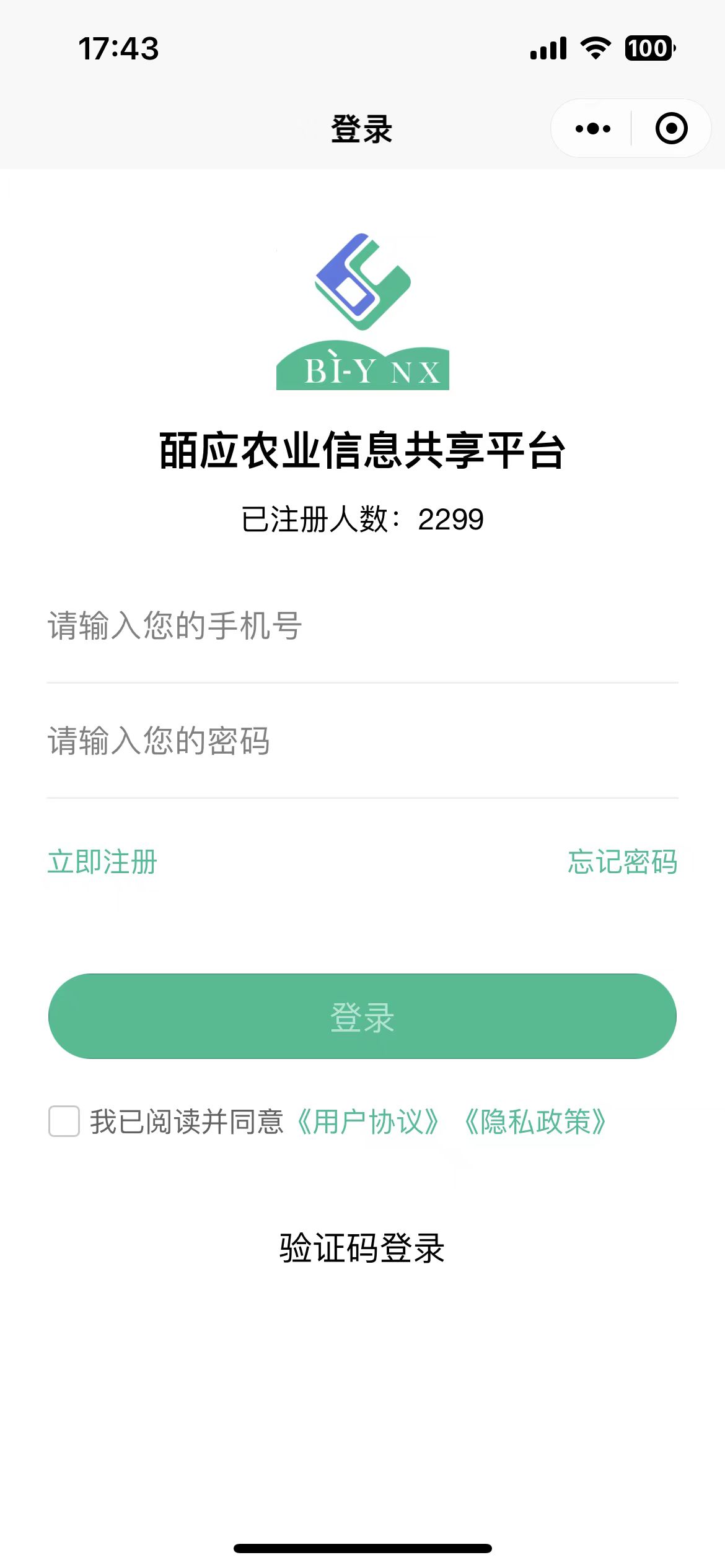This screenshot has height=1568, width=725.
Task: Focus the password input field
Action: pos(362,741)
